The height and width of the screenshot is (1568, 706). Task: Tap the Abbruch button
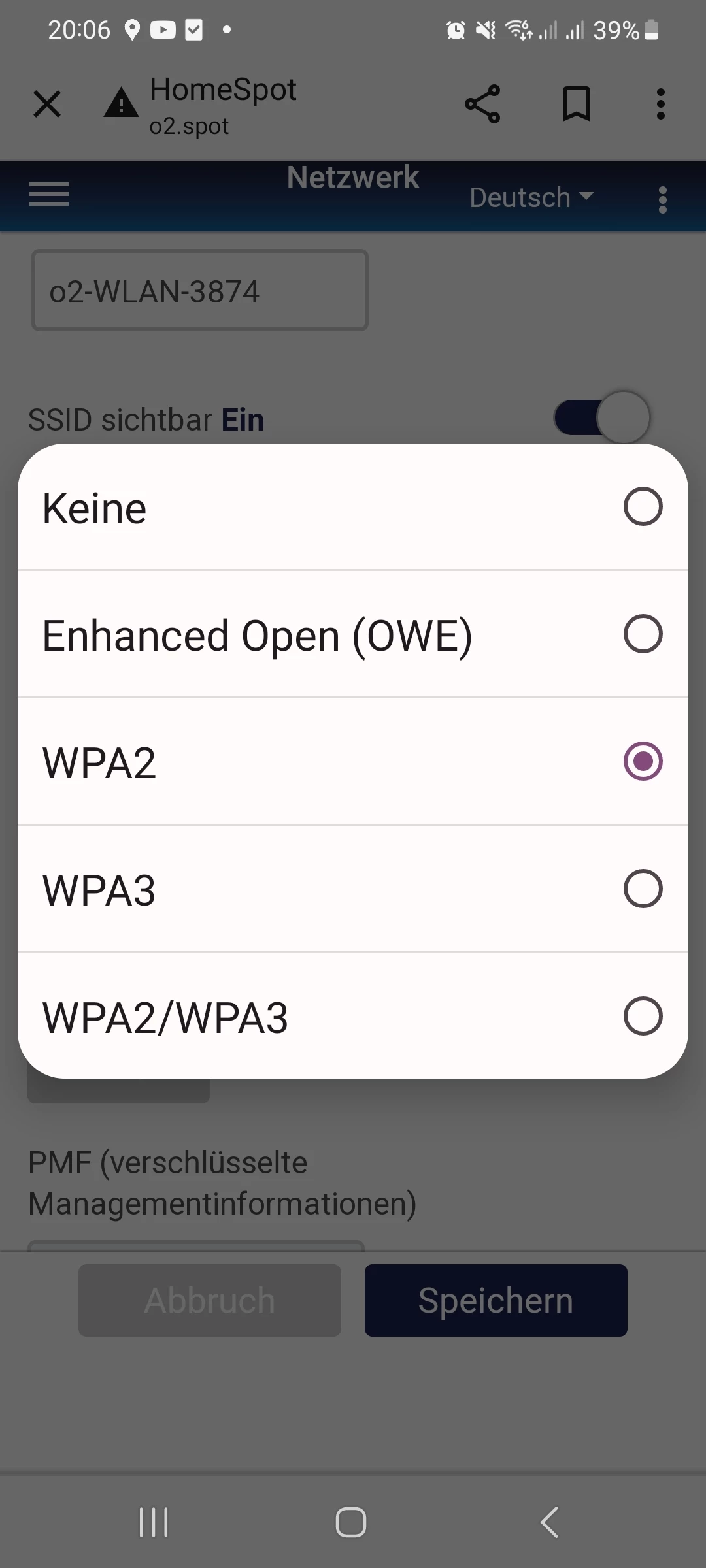coord(210,1300)
